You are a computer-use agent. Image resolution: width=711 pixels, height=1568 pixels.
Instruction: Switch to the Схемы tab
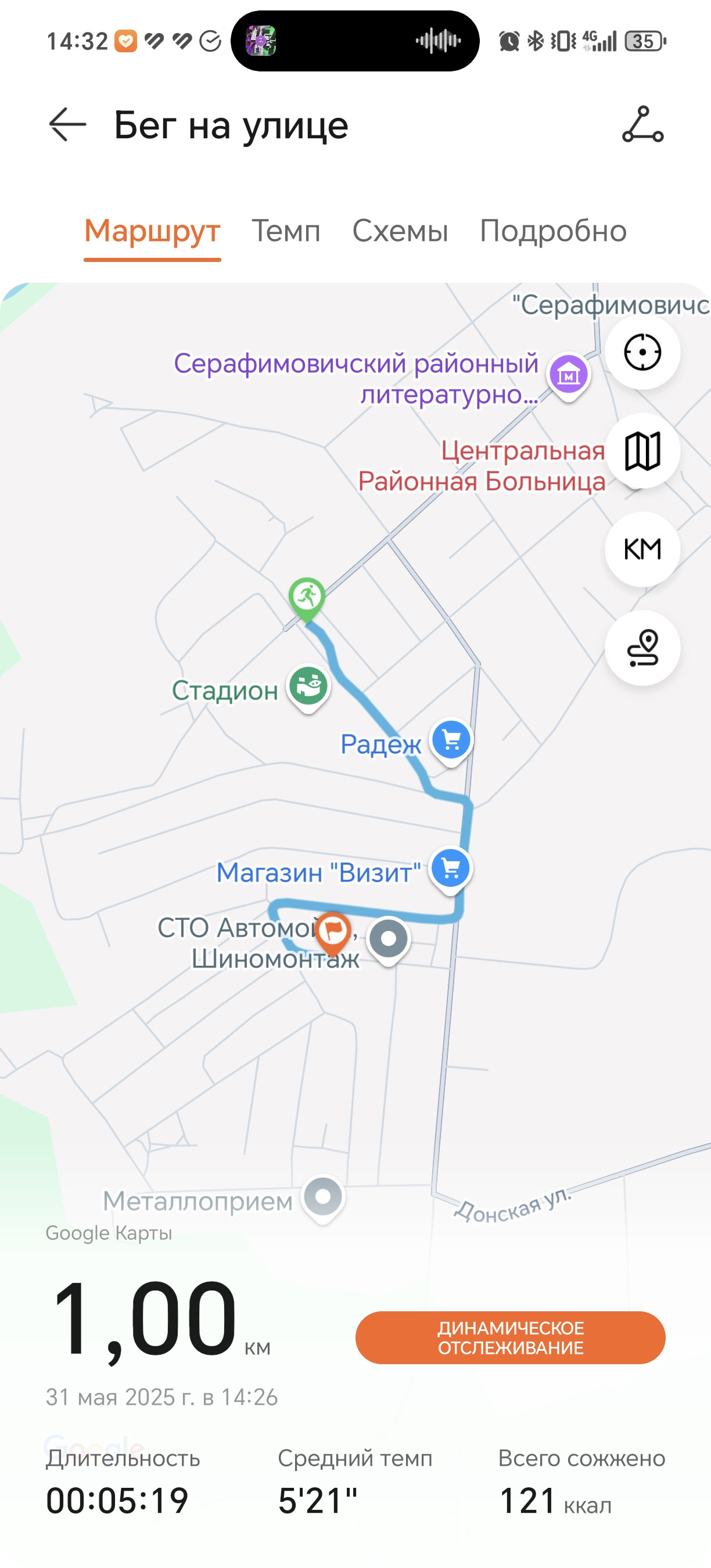point(400,231)
